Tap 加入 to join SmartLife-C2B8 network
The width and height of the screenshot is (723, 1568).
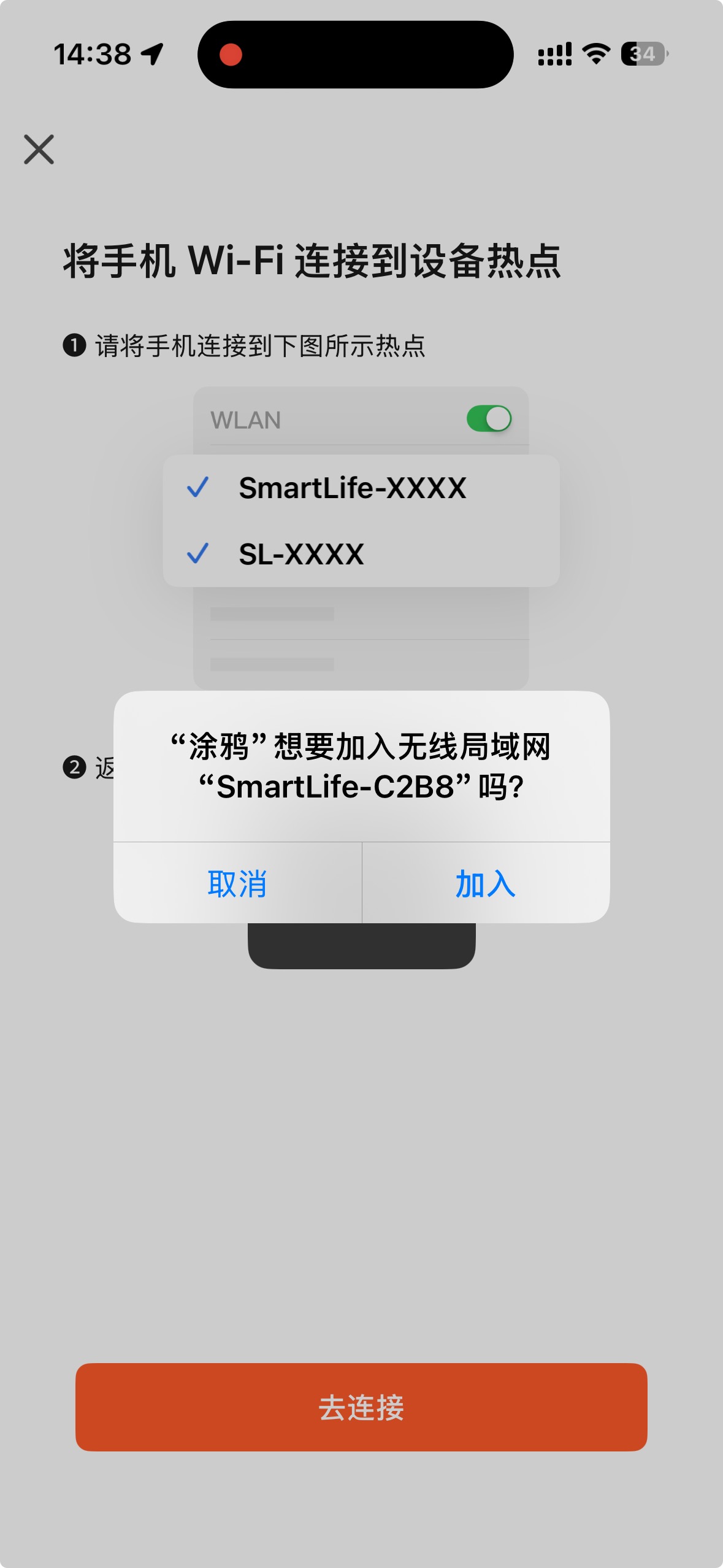pos(485,883)
